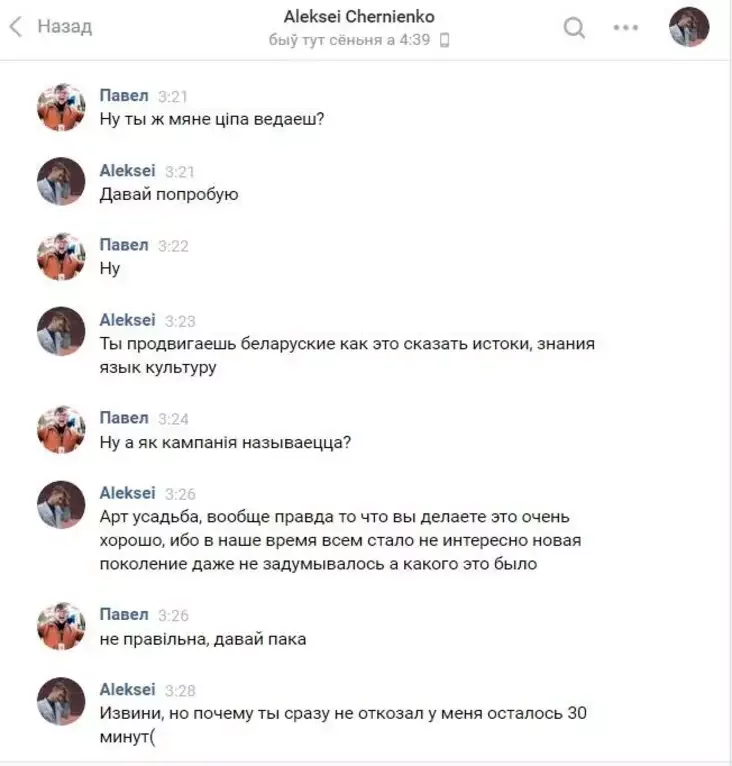
Task: Open the profile photo in the header
Action: pyautogui.click(x=689, y=28)
